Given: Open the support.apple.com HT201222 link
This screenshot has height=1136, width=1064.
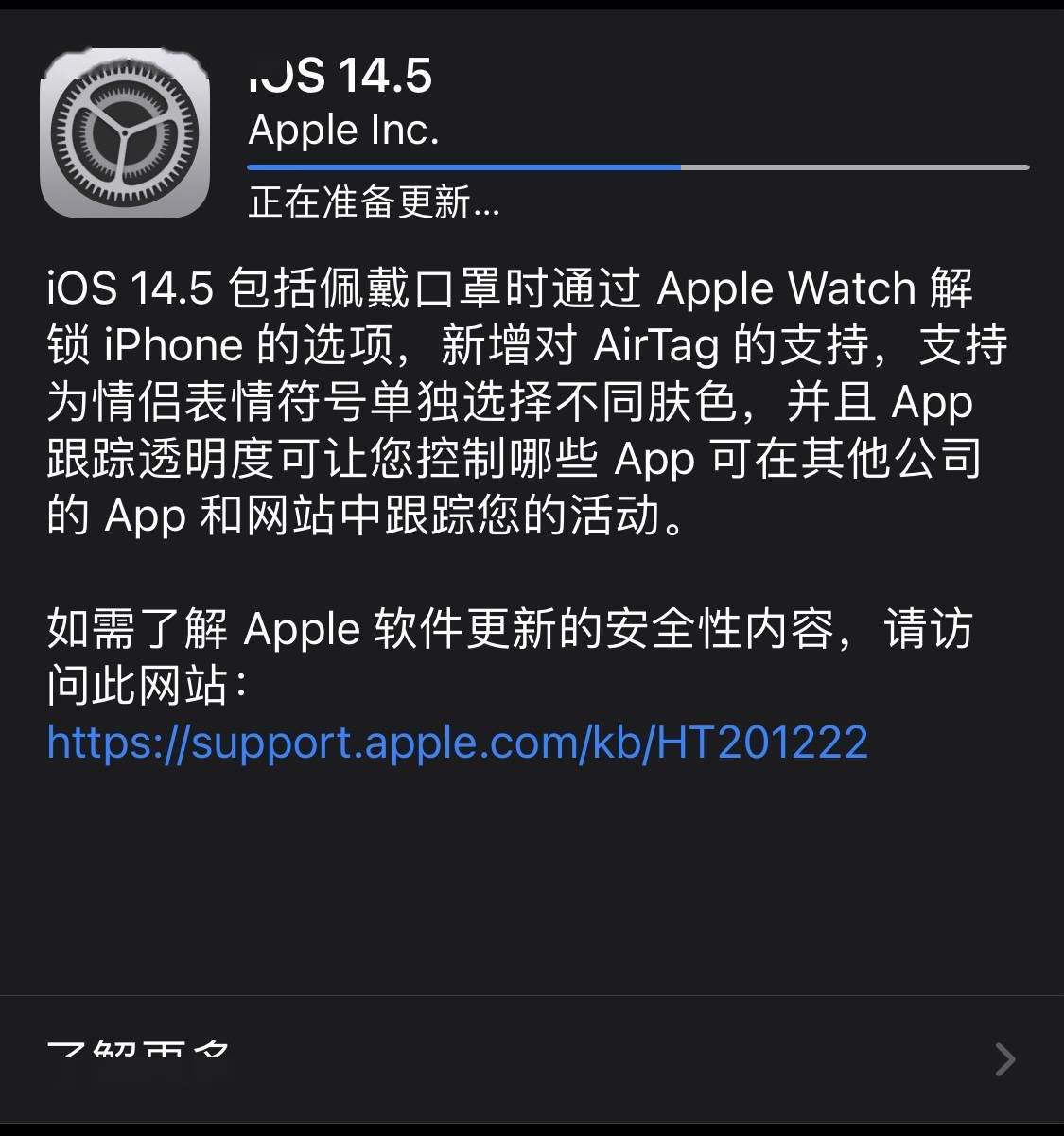Looking at the screenshot, I should tap(457, 743).
